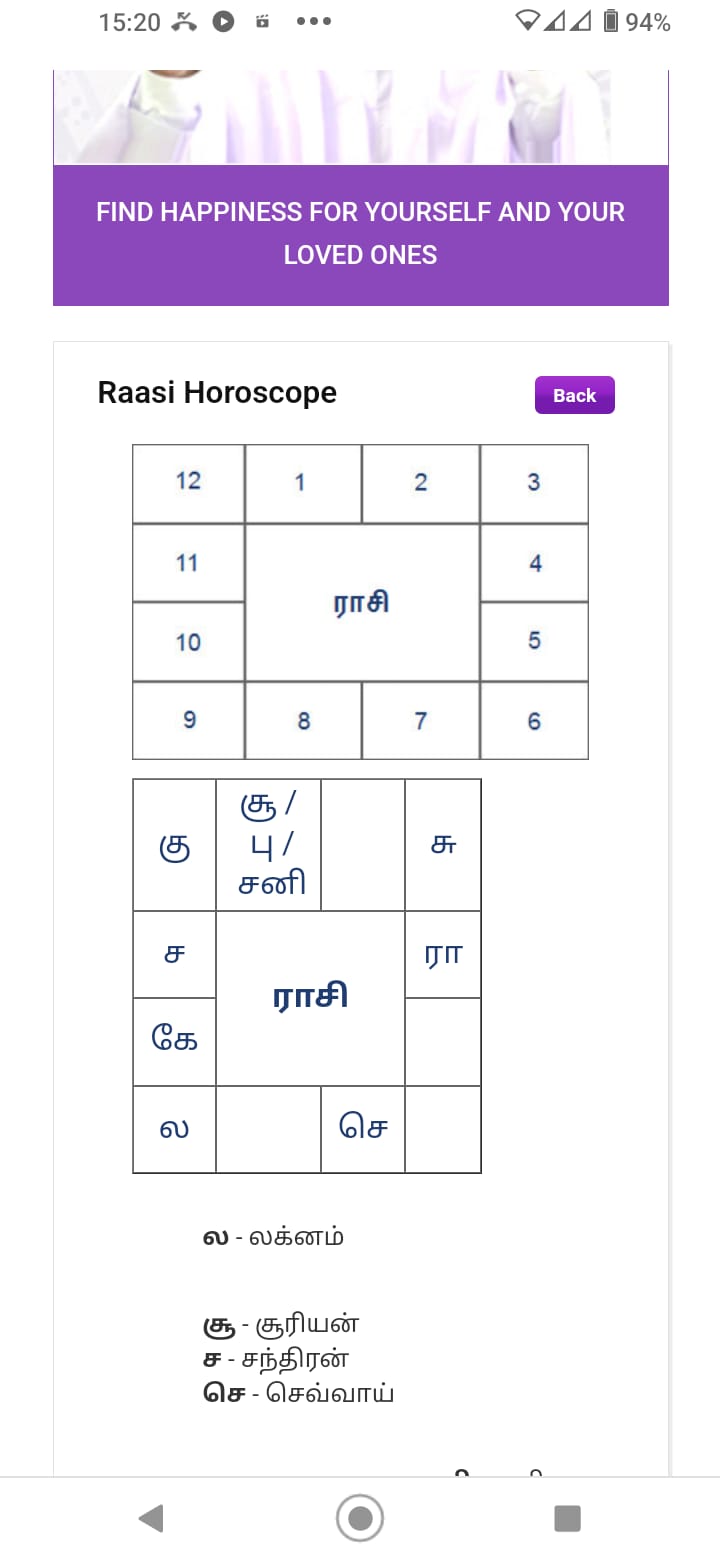Go to the home screen

pyautogui.click(x=360, y=1518)
